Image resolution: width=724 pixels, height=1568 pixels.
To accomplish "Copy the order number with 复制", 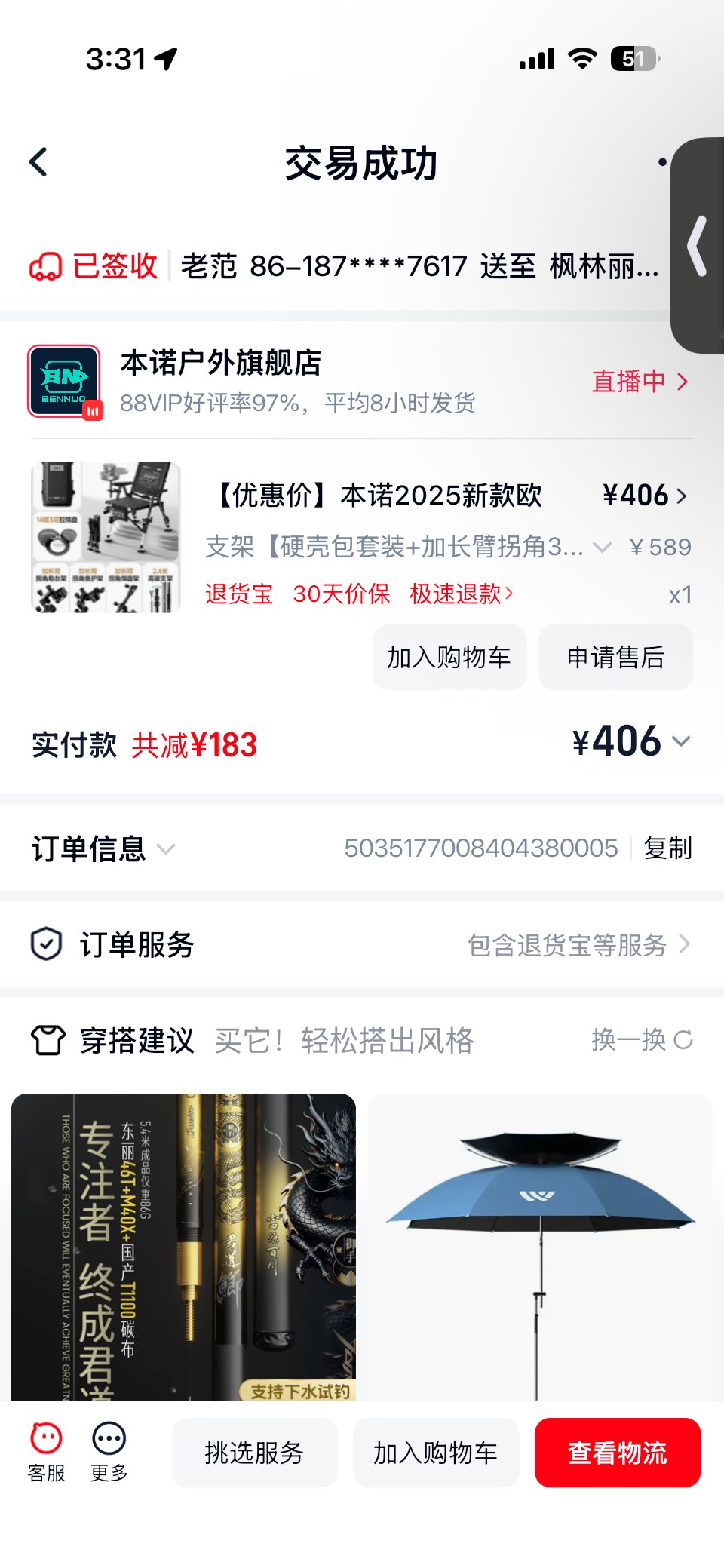I will (667, 848).
